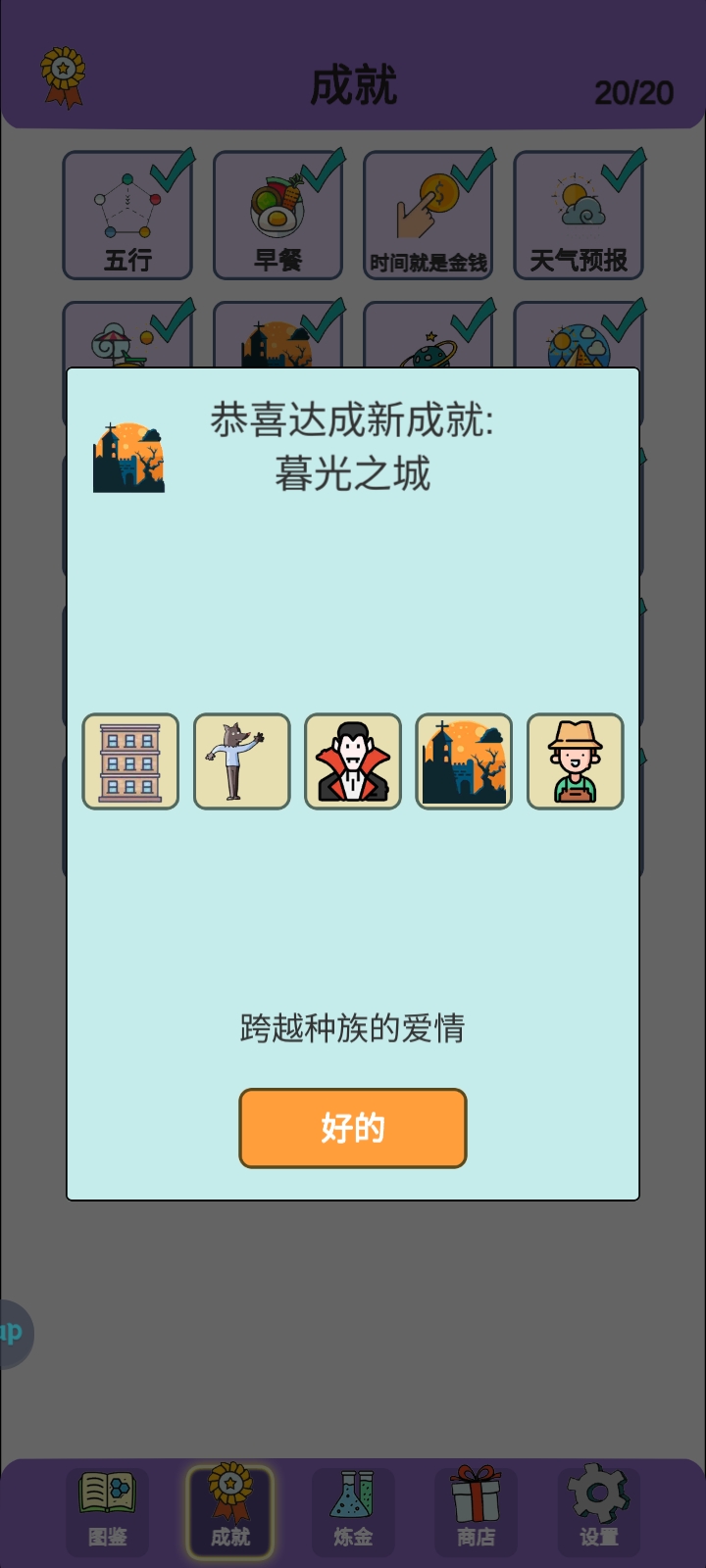The width and height of the screenshot is (706, 1568).
Task: Open the 五行 achievement card
Action: tap(127, 216)
